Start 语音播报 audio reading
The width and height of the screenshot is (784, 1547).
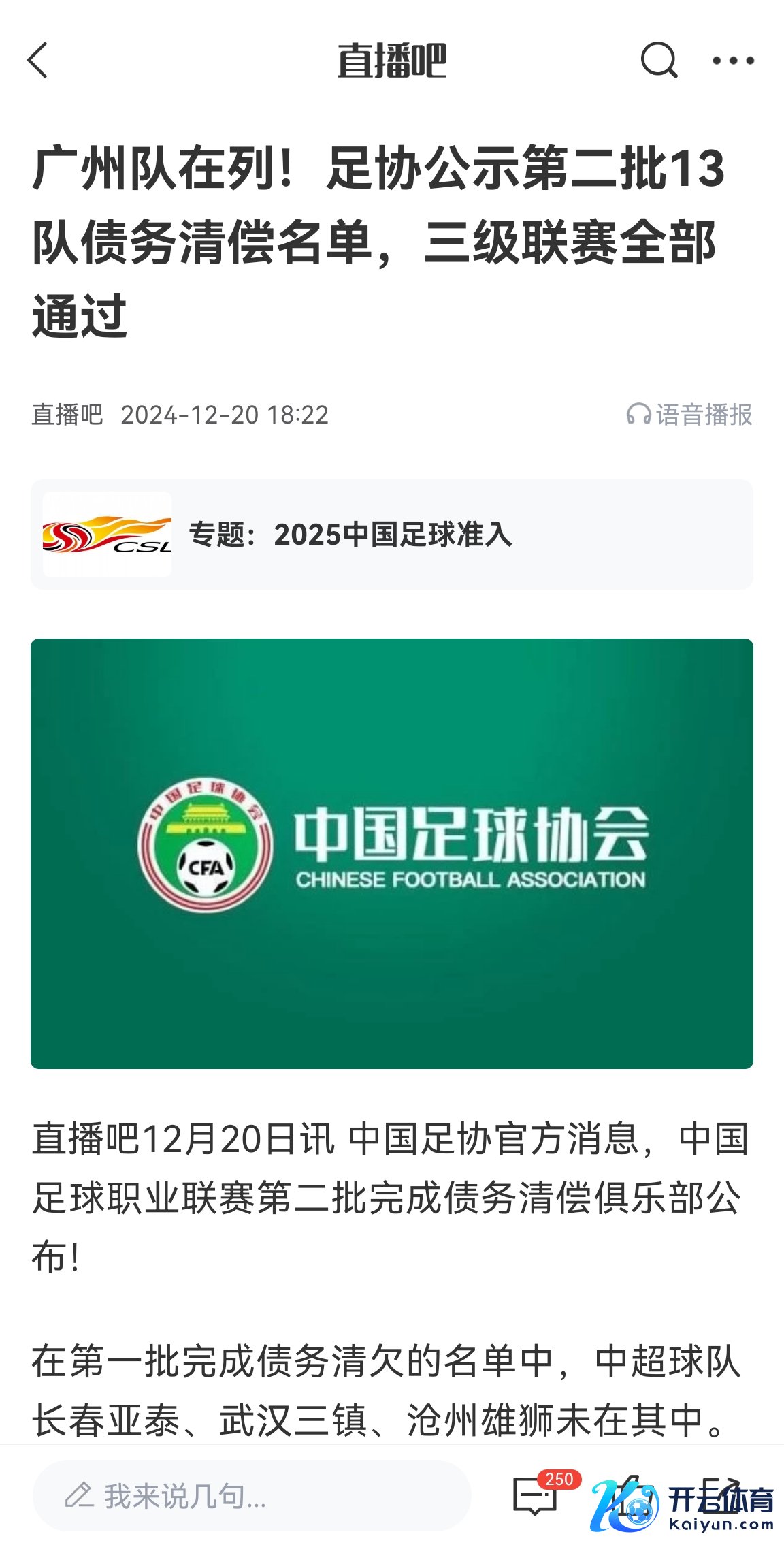pyautogui.click(x=689, y=415)
